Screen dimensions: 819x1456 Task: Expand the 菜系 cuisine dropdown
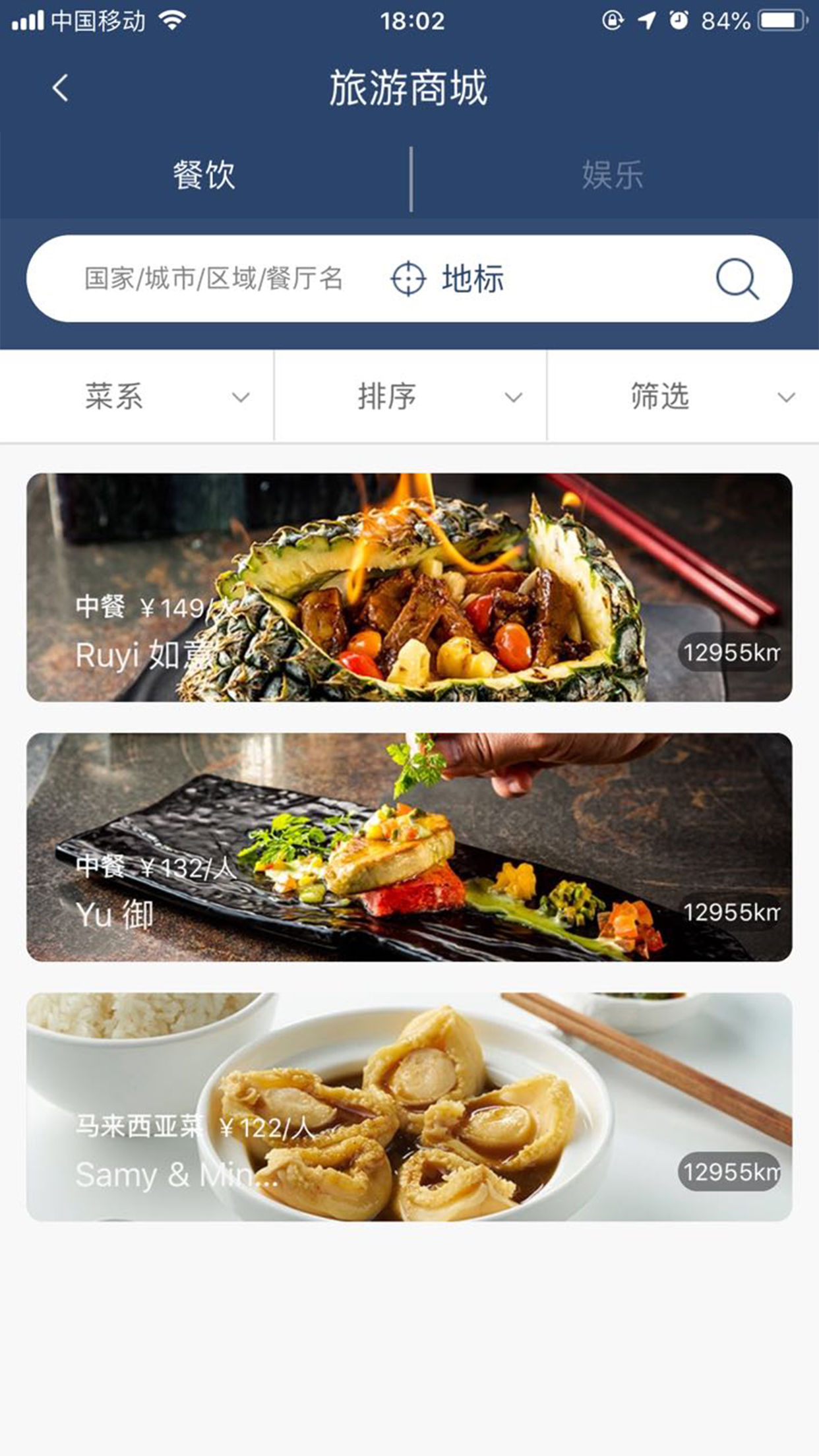click(136, 396)
